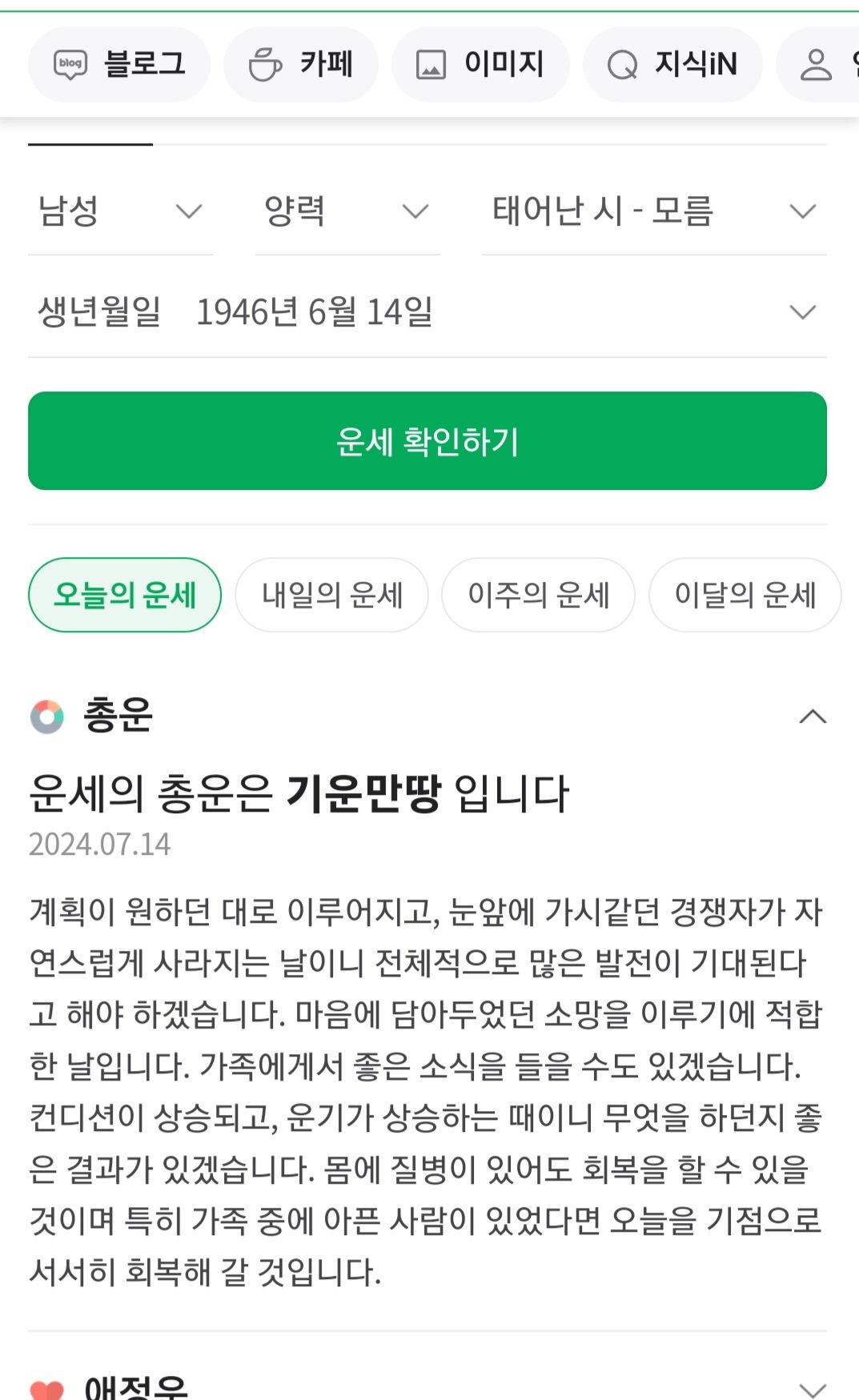Collapse the 총운 section
Screen dimensions: 859x1400
(813, 716)
